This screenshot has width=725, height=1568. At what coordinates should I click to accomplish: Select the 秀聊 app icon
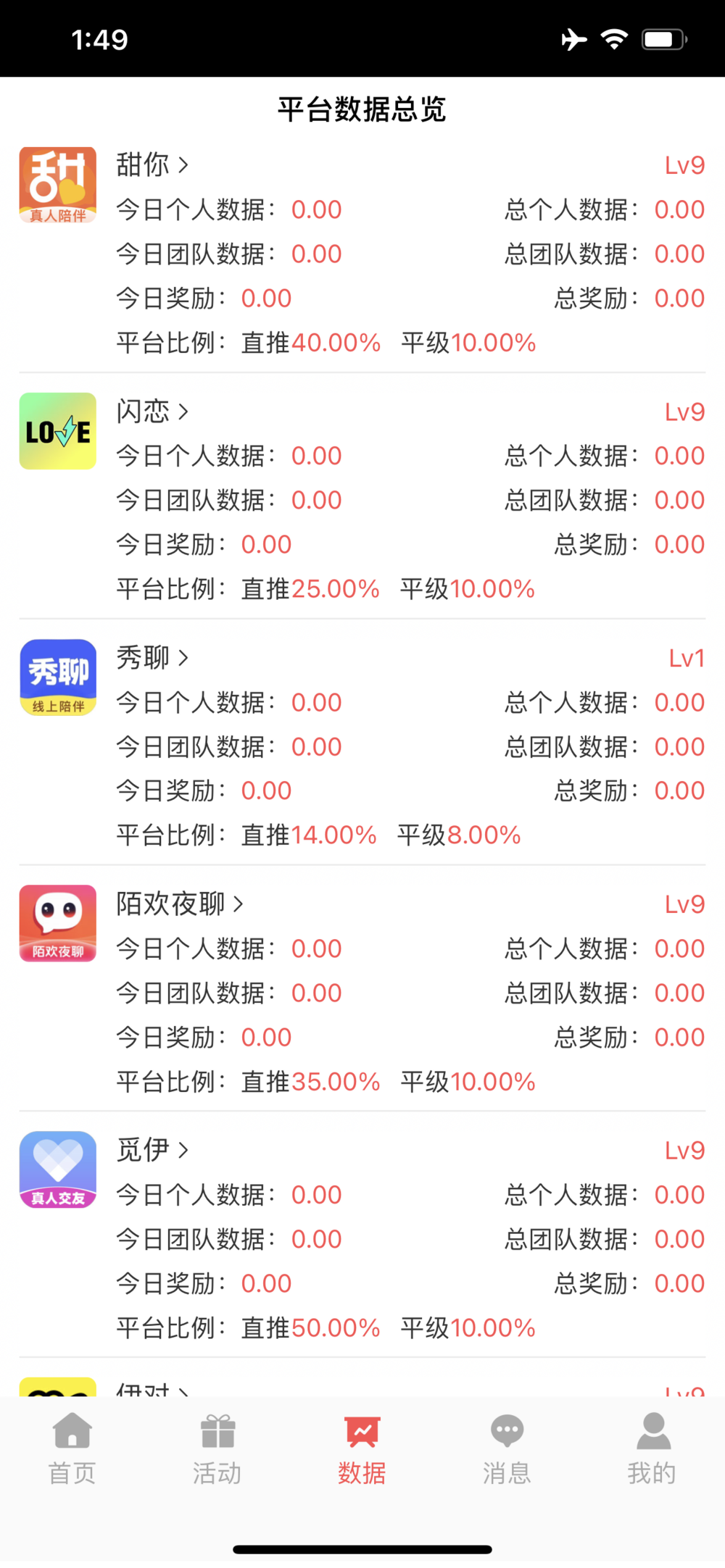point(57,677)
